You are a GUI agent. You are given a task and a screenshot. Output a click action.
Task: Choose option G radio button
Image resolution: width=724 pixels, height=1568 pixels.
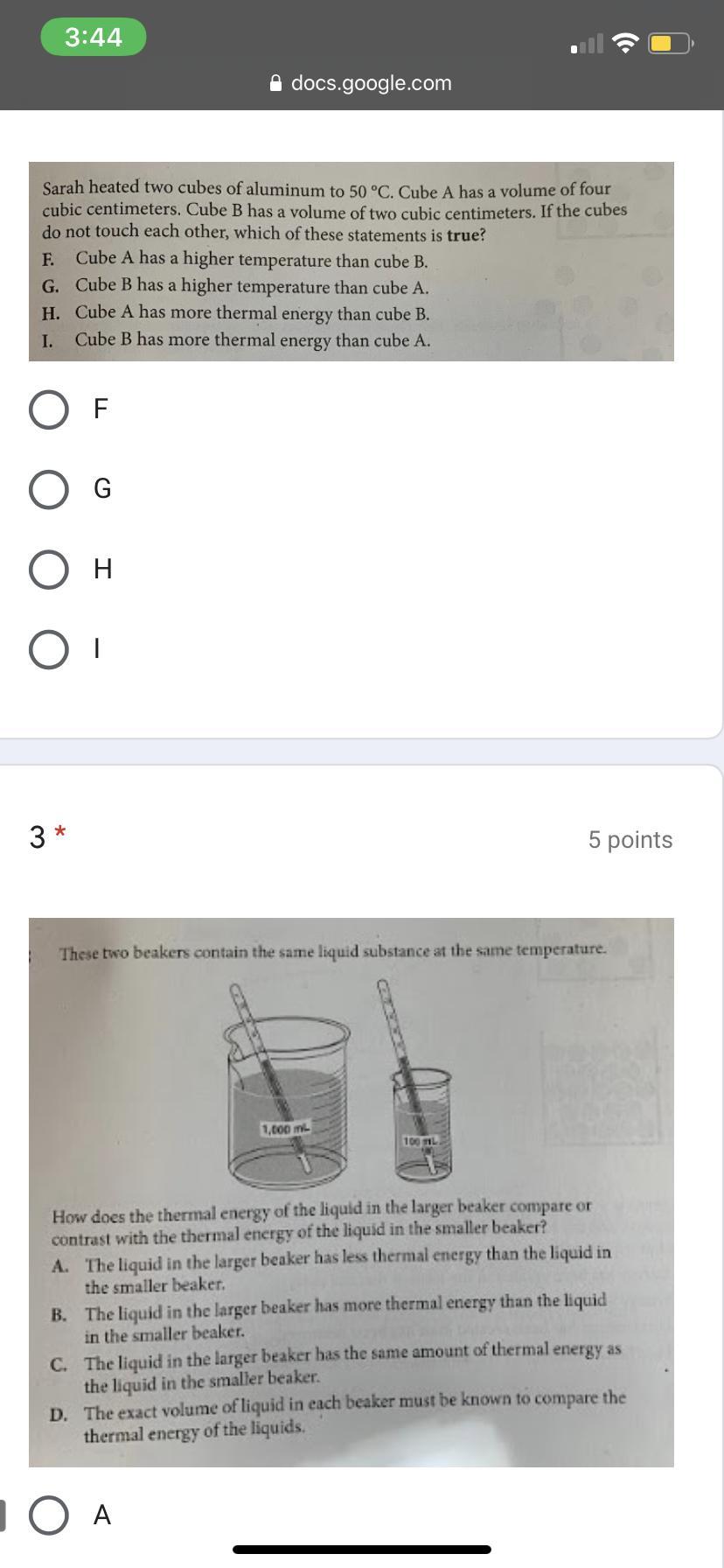49,489
